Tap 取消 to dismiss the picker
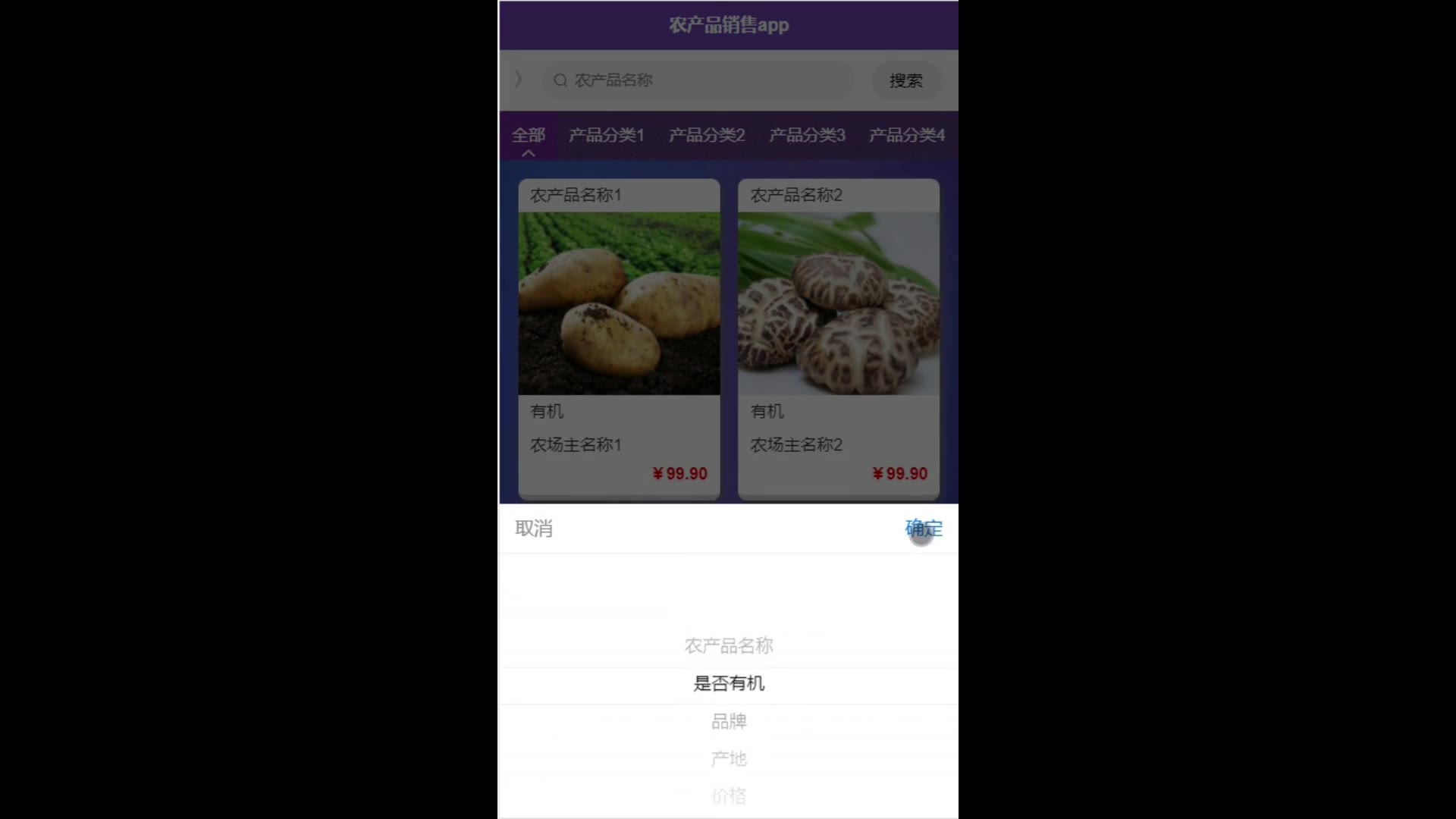 534,529
